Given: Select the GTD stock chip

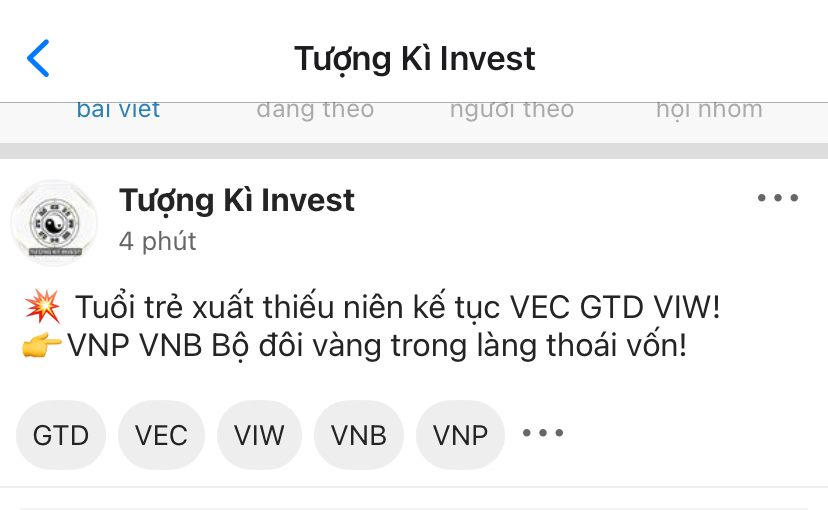Looking at the screenshot, I should tap(61, 435).
